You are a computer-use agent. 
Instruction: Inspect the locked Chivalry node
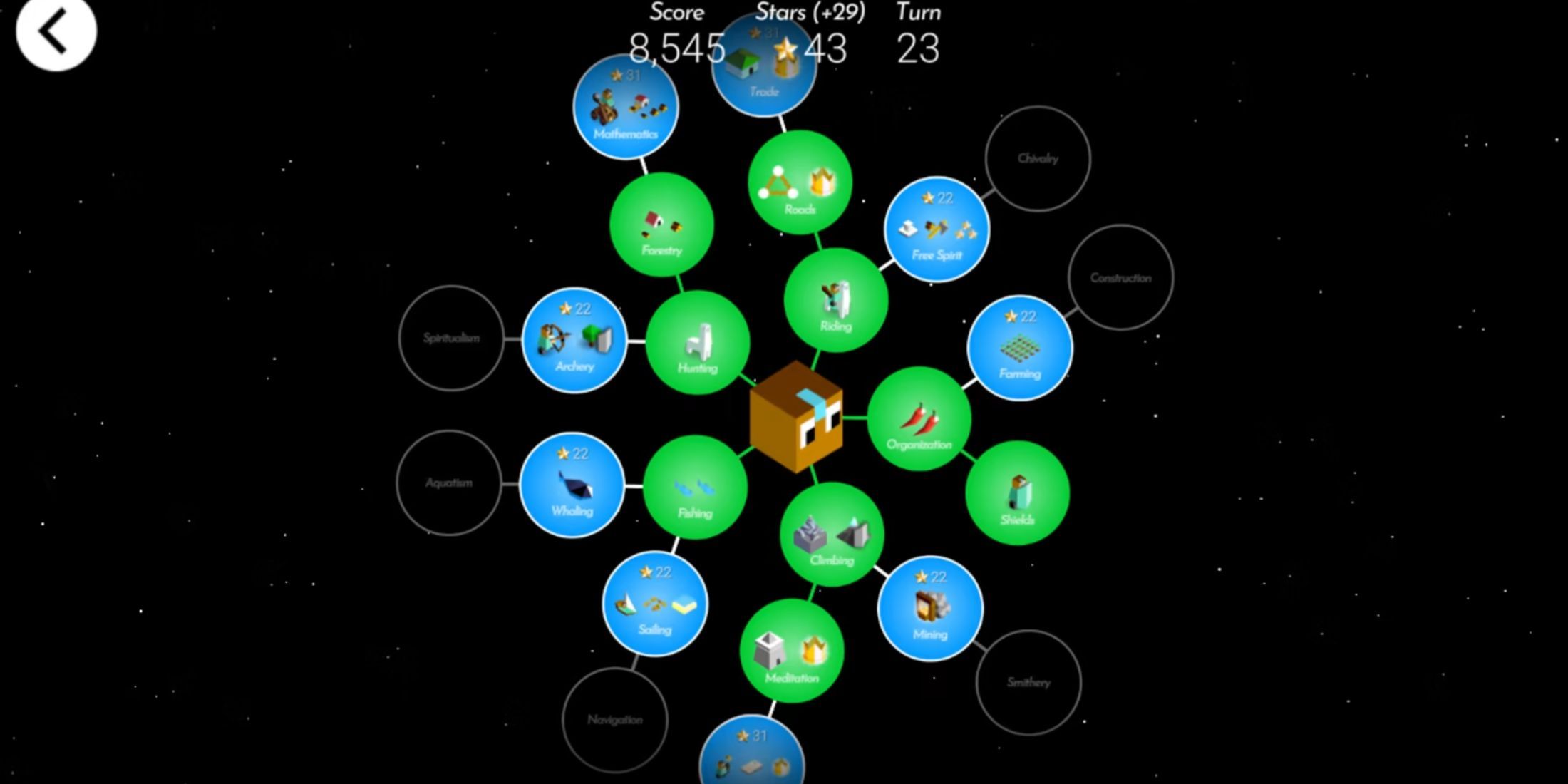[1037, 159]
